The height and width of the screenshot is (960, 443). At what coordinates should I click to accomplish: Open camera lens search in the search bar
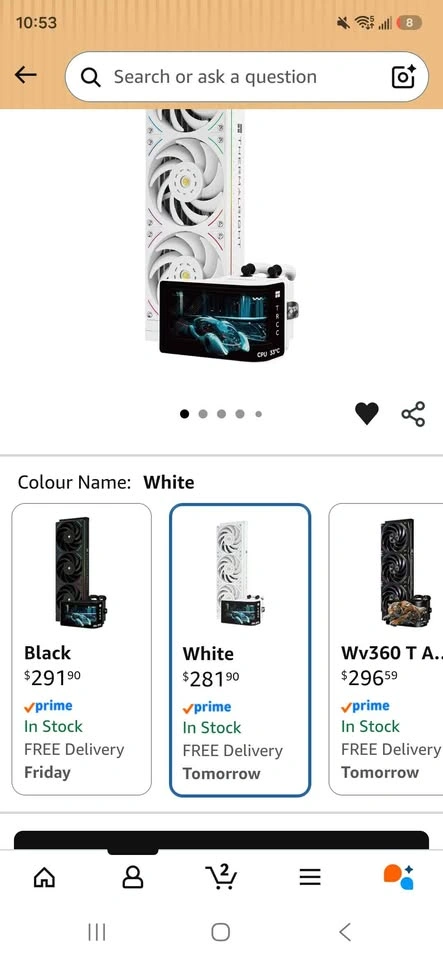(403, 77)
